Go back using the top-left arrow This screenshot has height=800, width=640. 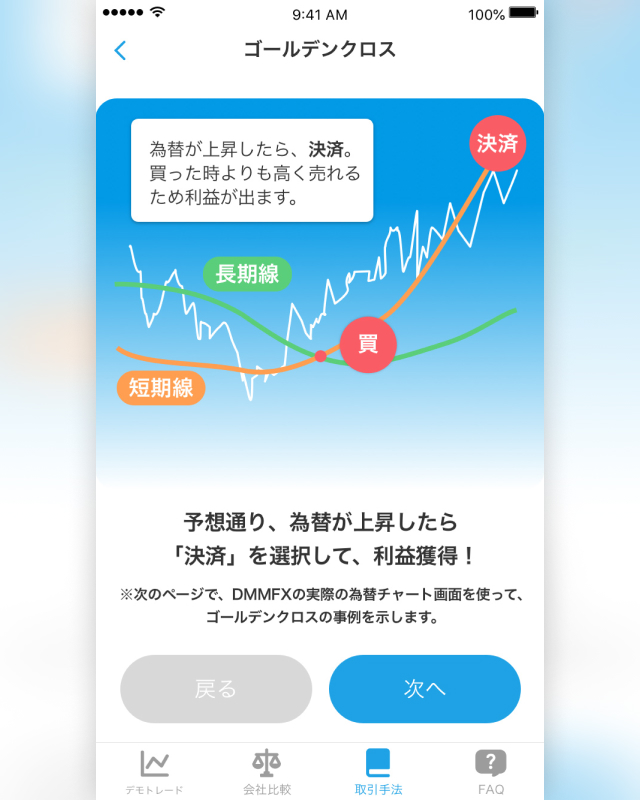coord(121,50)
